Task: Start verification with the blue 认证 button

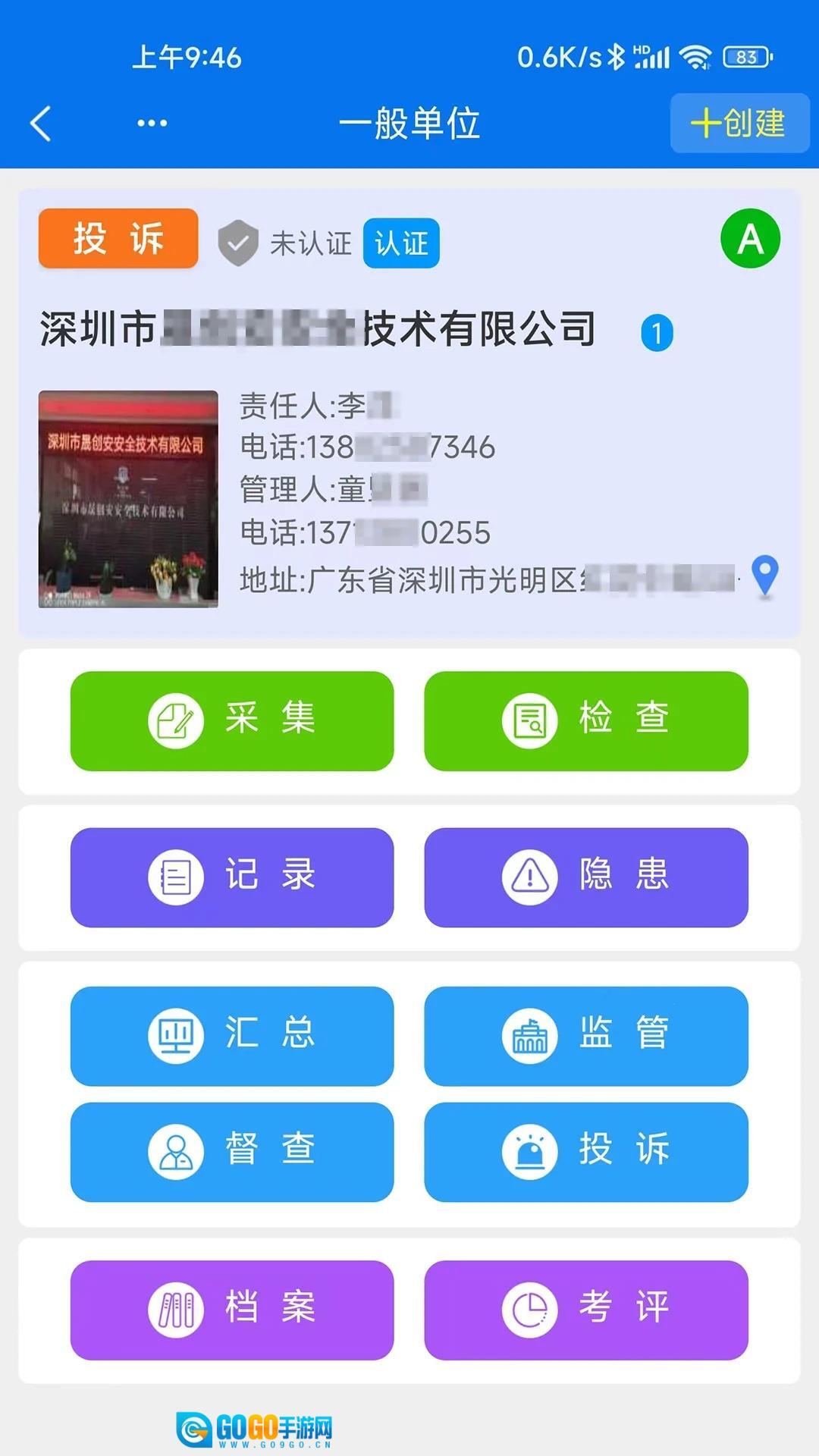Action: click(x=401, y=243)
